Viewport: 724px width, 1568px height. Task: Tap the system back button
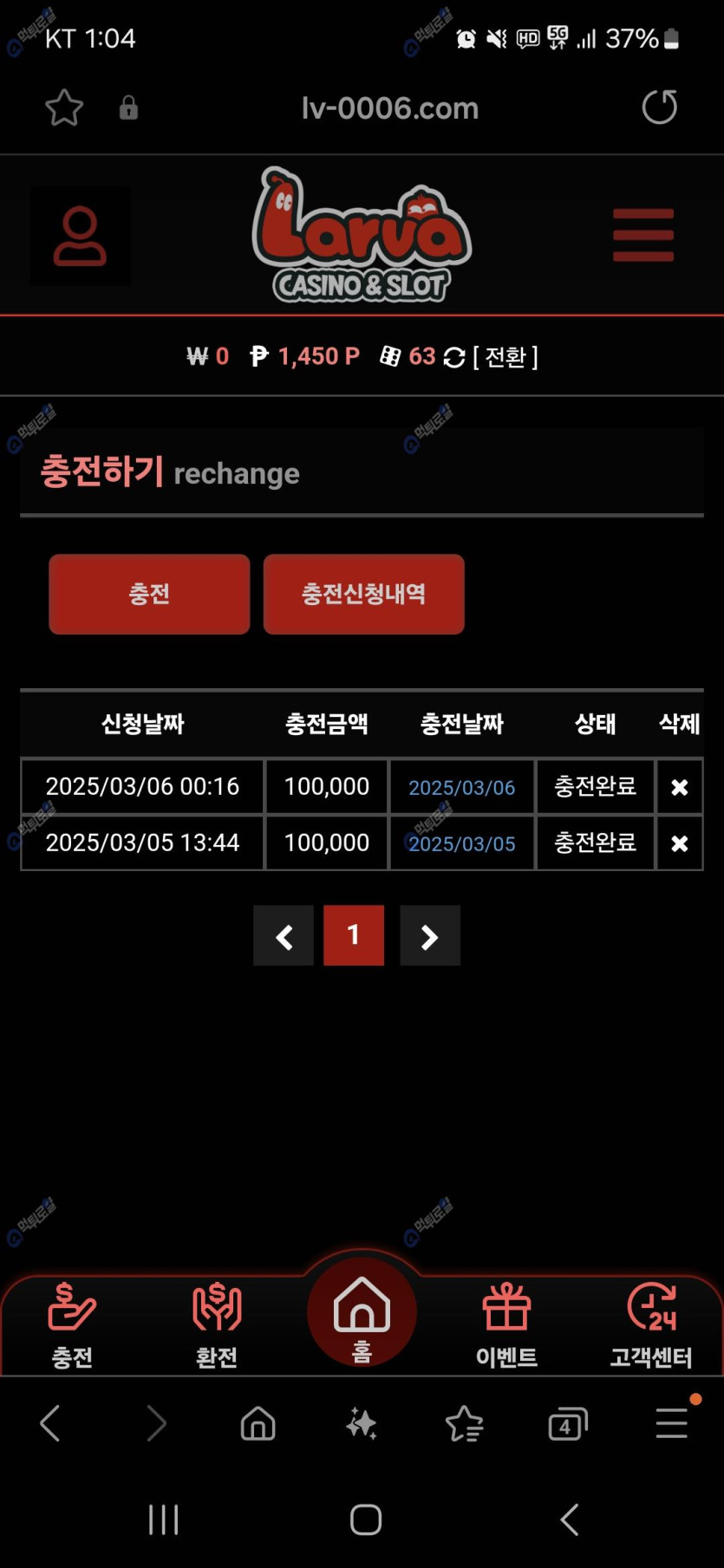tap(569, 1519)
